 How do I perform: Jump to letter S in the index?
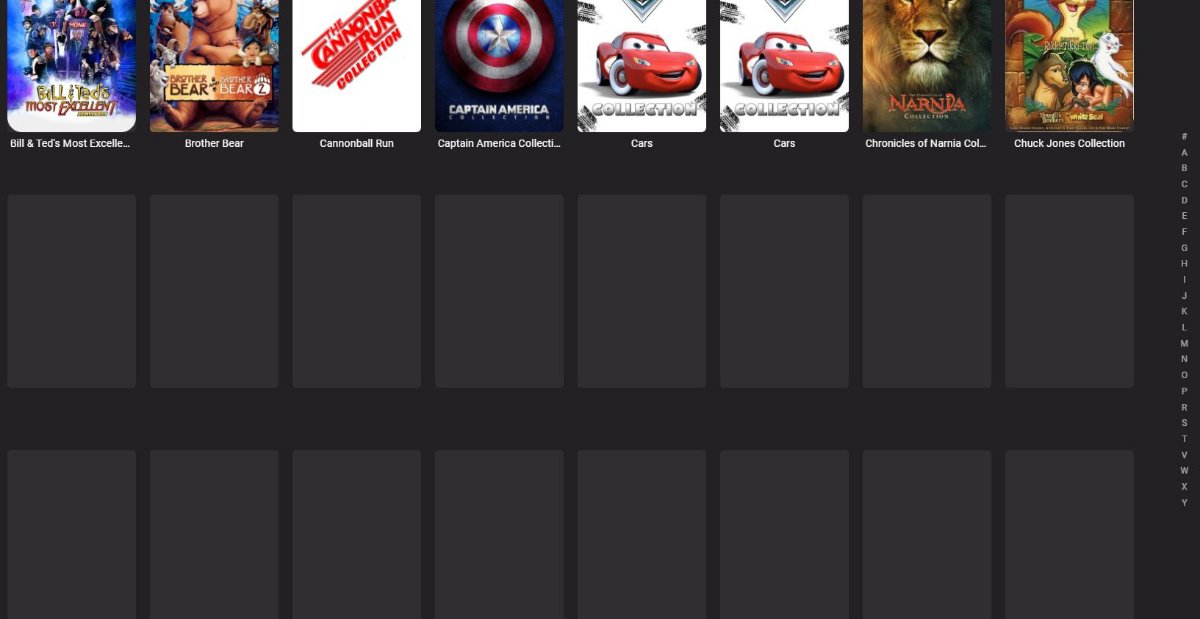click(1184, 423)
